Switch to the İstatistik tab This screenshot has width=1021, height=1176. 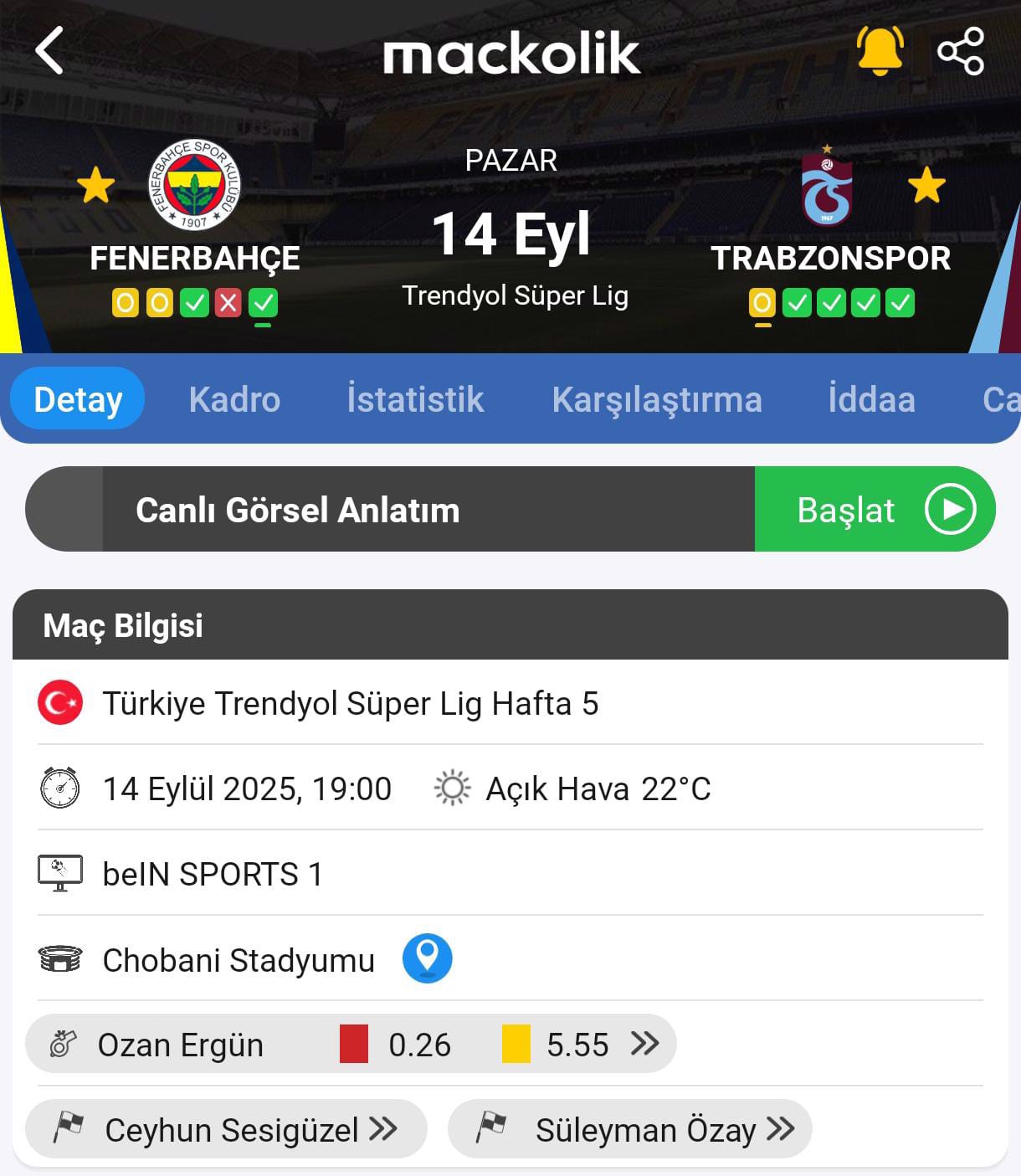coord(415,399)
